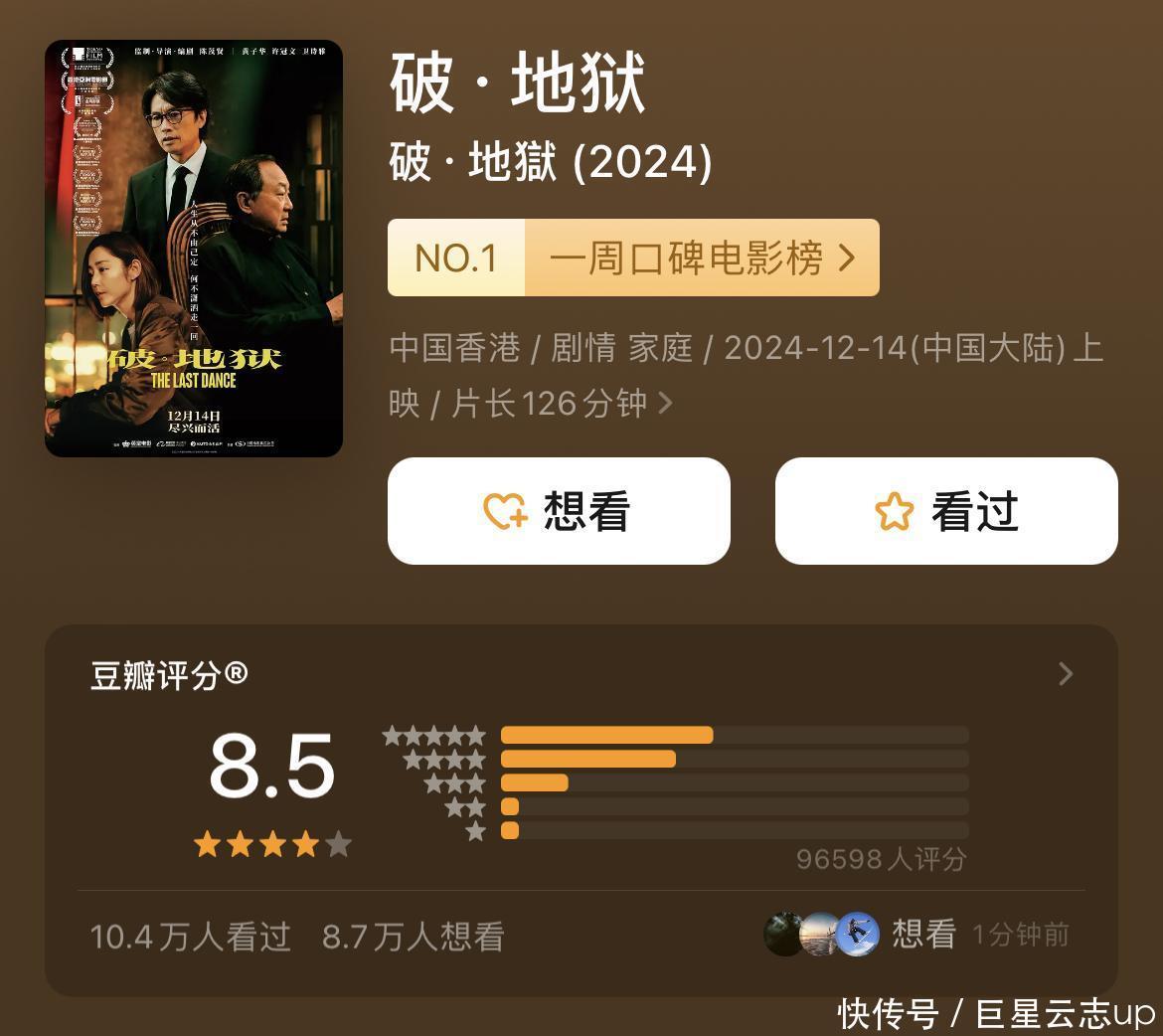Mark the movie as 看过
This screenshot has width=1163, height=1036.
click(945, 511)
